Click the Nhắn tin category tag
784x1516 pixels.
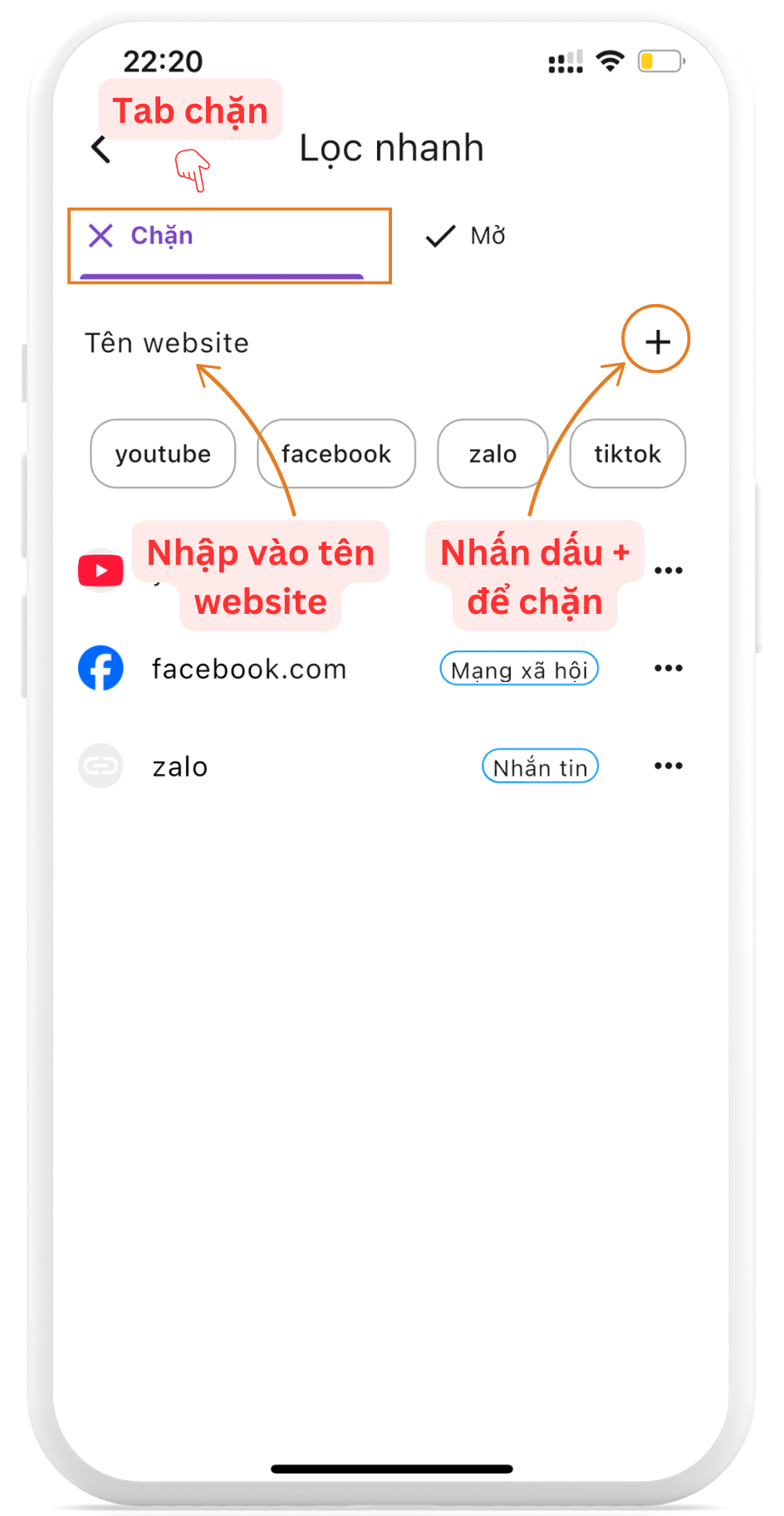[x=539, y=766]
